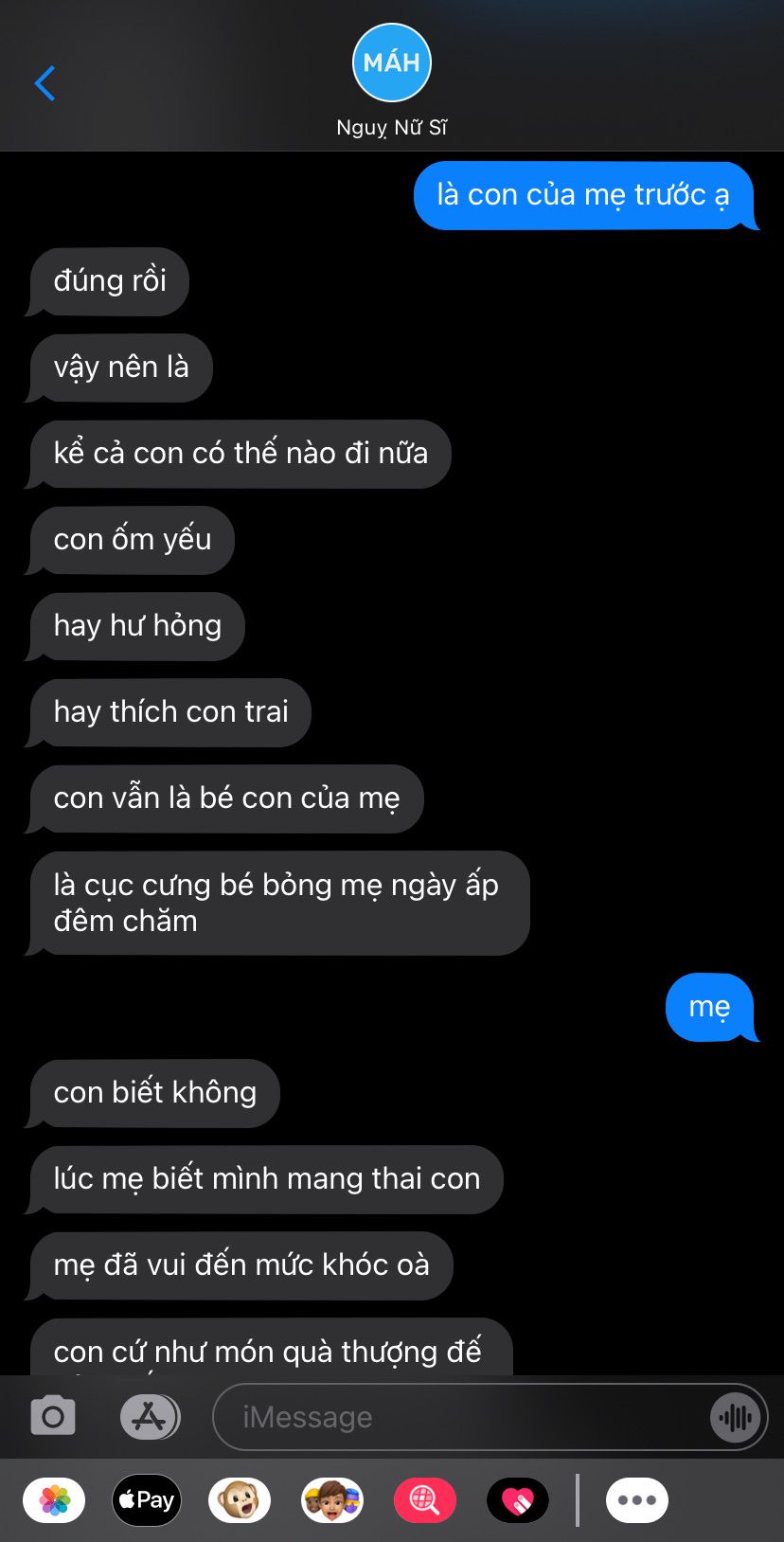Screen dimensions: 784x1542
Task: Toggle the App Store apps drawer
Action: [x=150, y=1417]
